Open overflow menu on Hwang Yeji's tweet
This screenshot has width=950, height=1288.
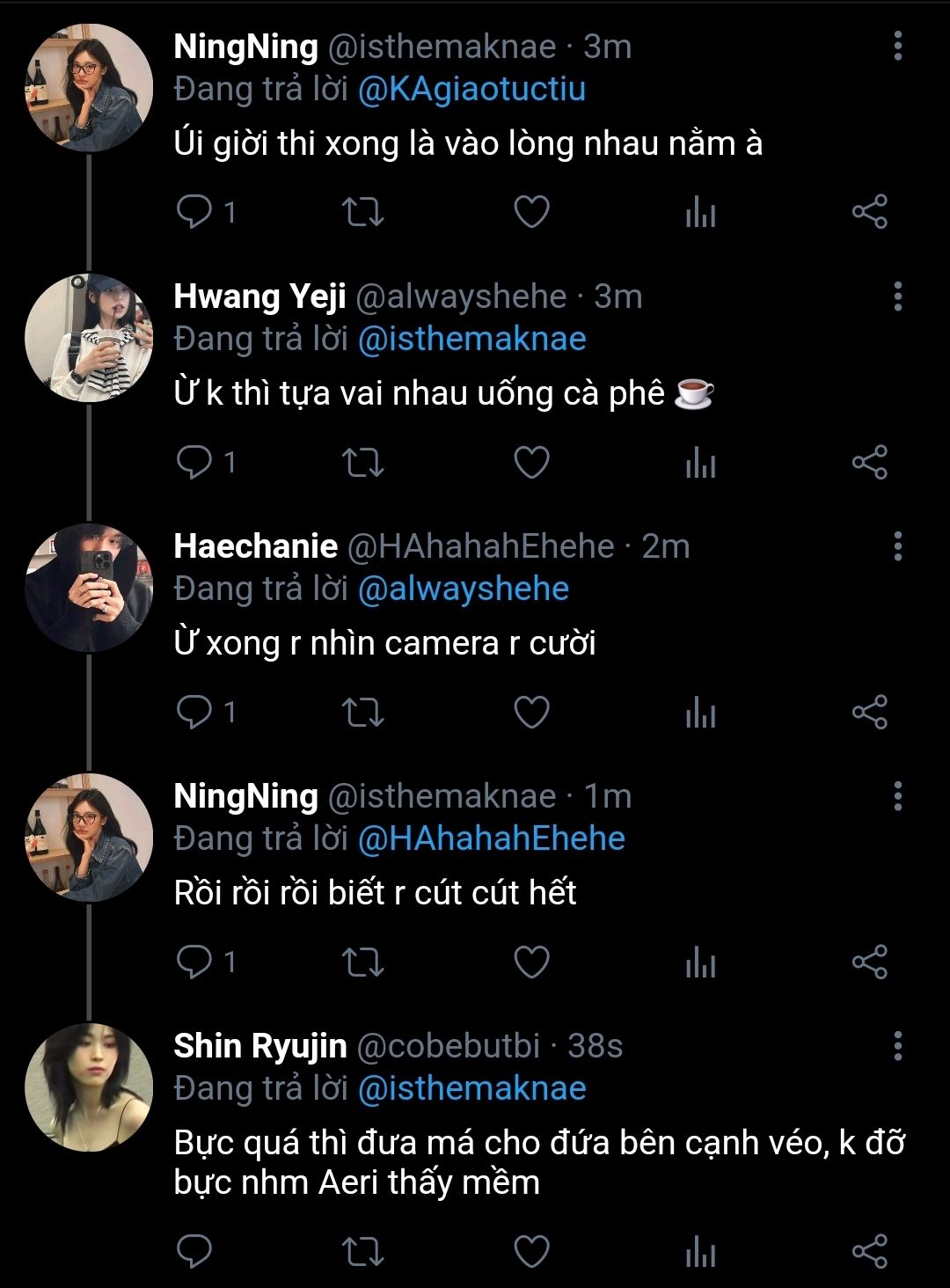(x=897, y=296)
